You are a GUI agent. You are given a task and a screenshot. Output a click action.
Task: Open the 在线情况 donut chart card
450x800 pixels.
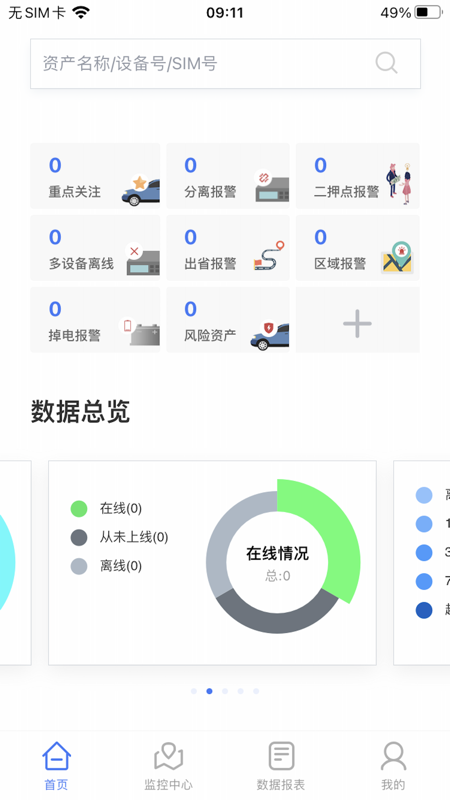point(212,563)
